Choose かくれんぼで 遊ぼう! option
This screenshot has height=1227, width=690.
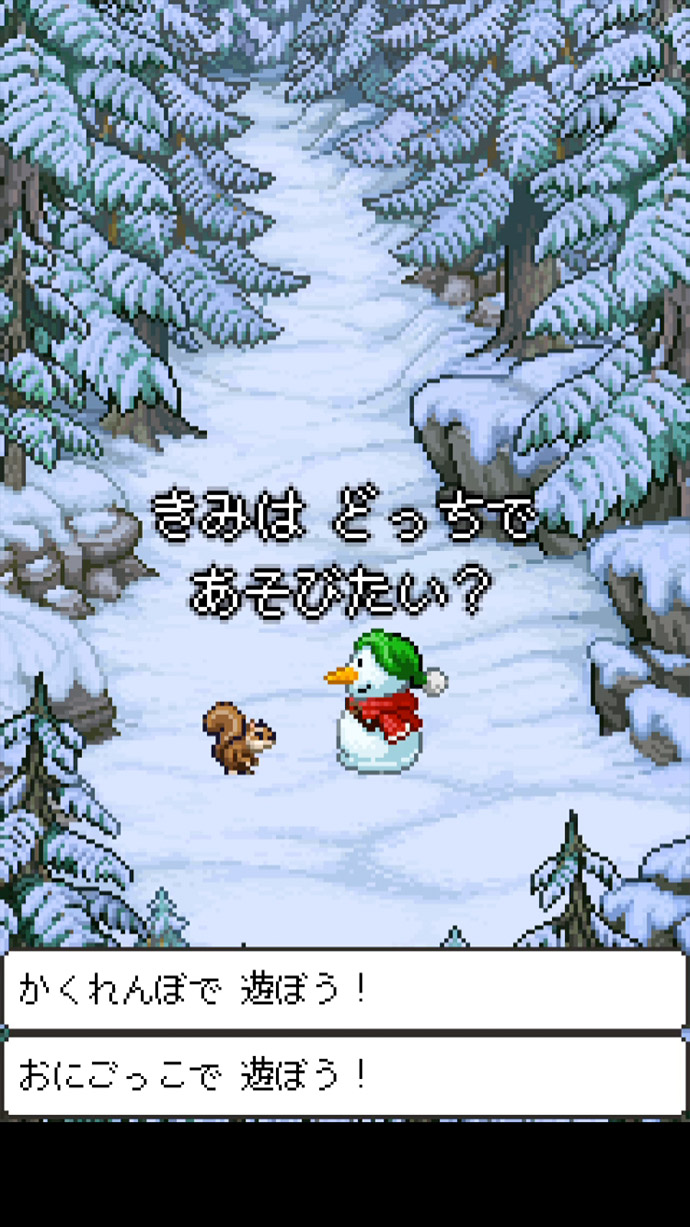(x=344, y=990)
